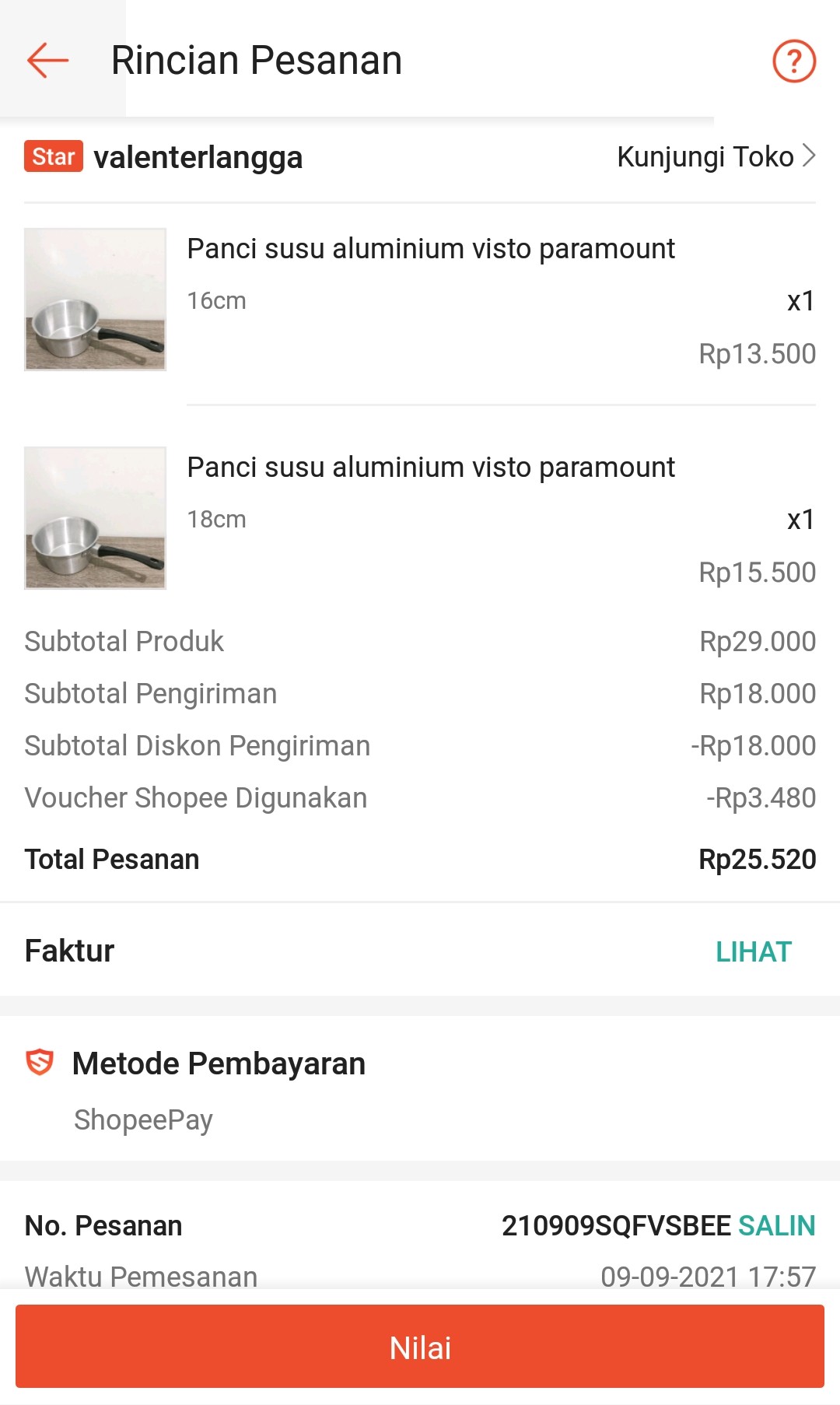The height and width of the screenshot is (1405, 840).
Task: Click the Star seller badge
Action: [52, 156]
